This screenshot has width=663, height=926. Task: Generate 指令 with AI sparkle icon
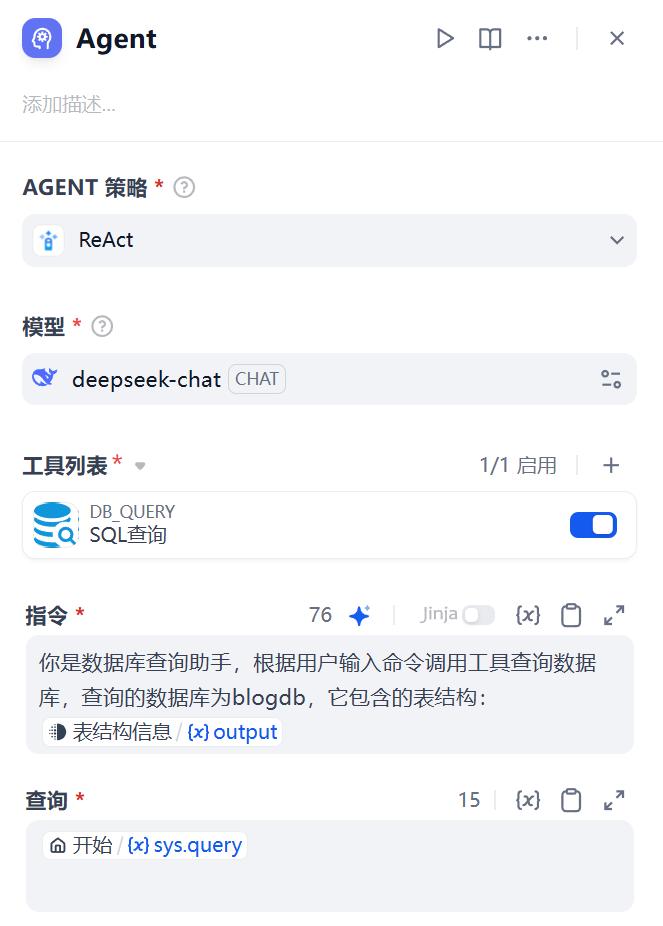360,615
